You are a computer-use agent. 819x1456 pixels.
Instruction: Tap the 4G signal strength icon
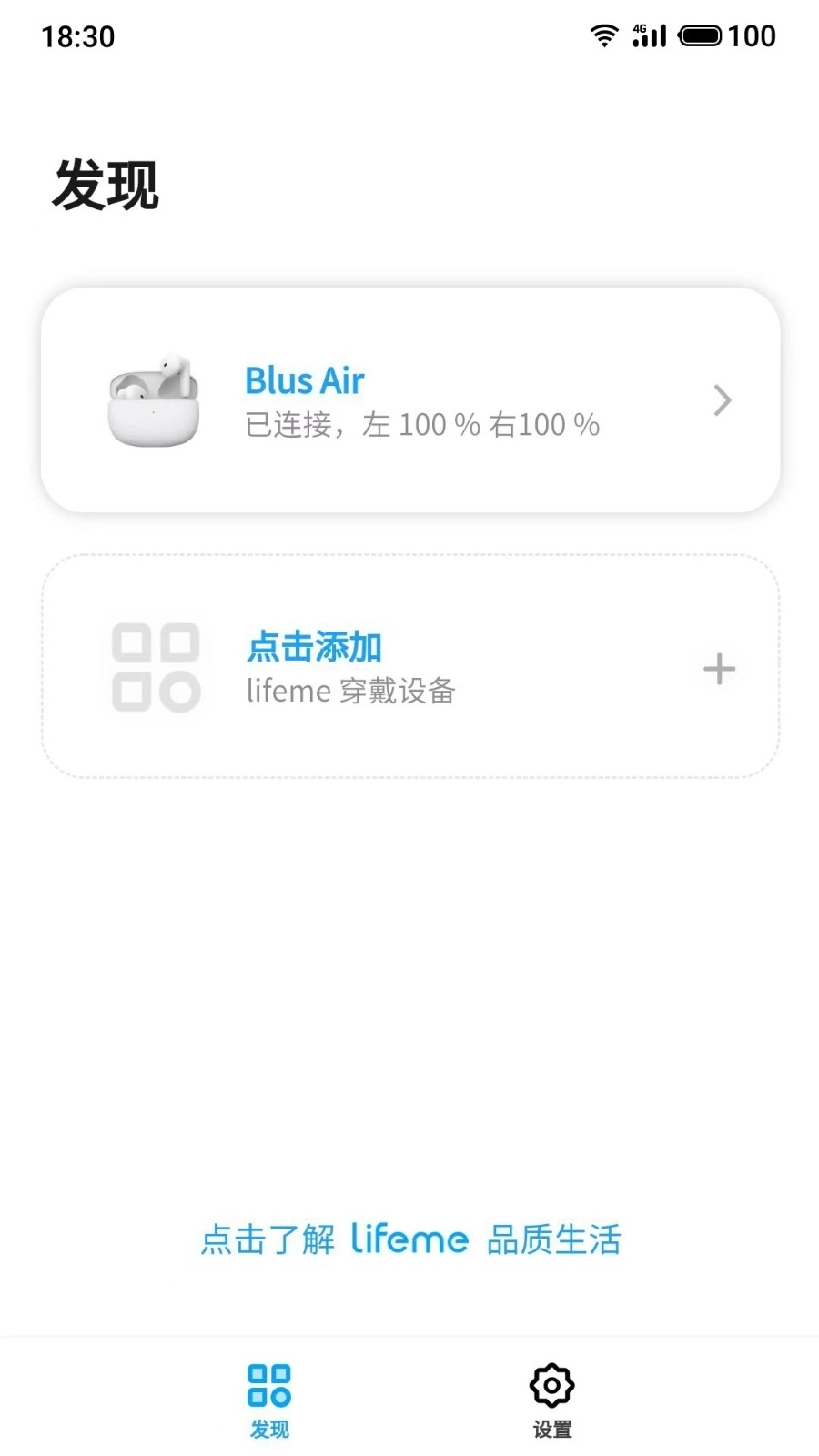click(x=648, y=35)
